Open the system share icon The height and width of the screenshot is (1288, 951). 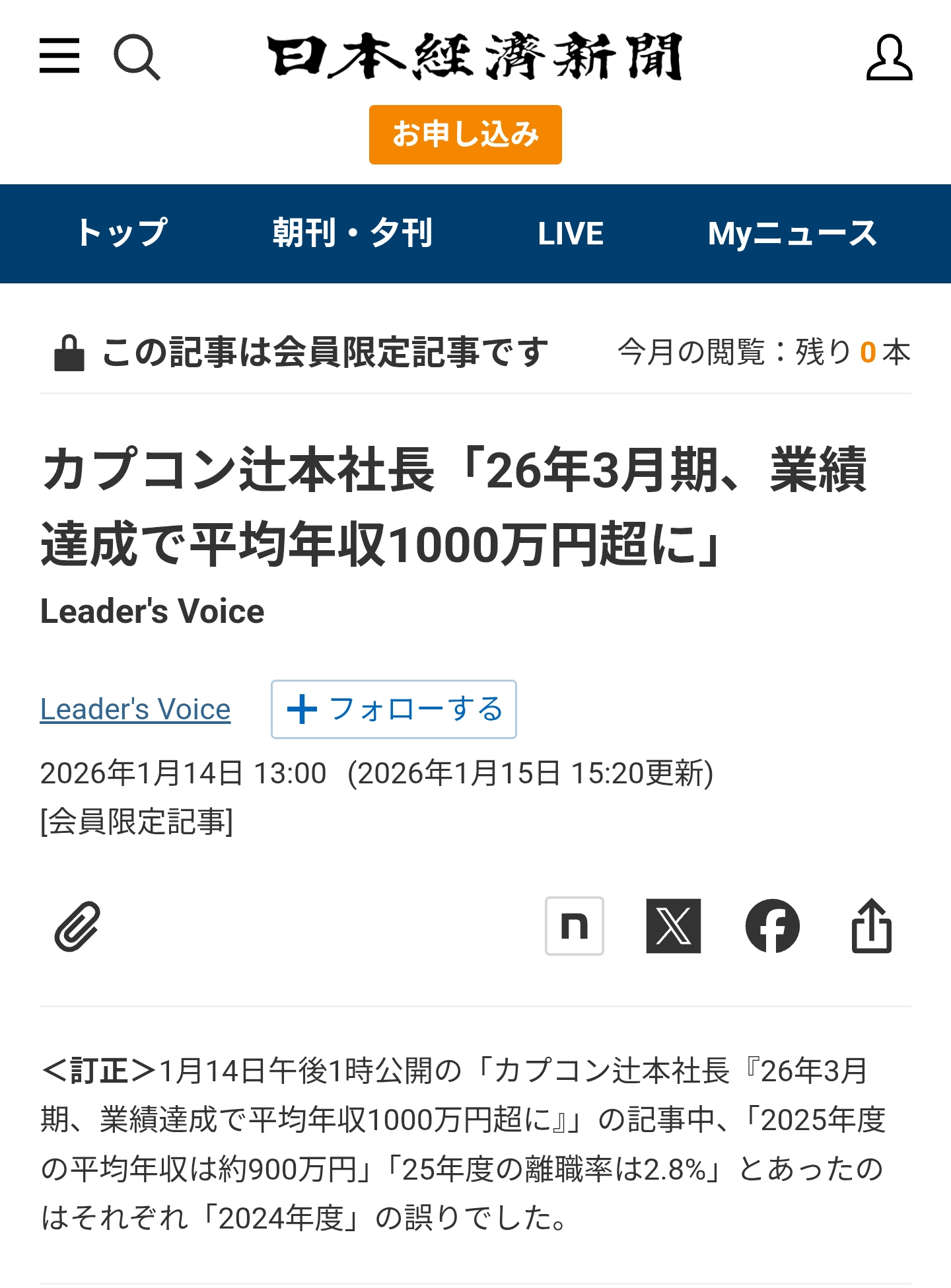[x=871, y=926]
